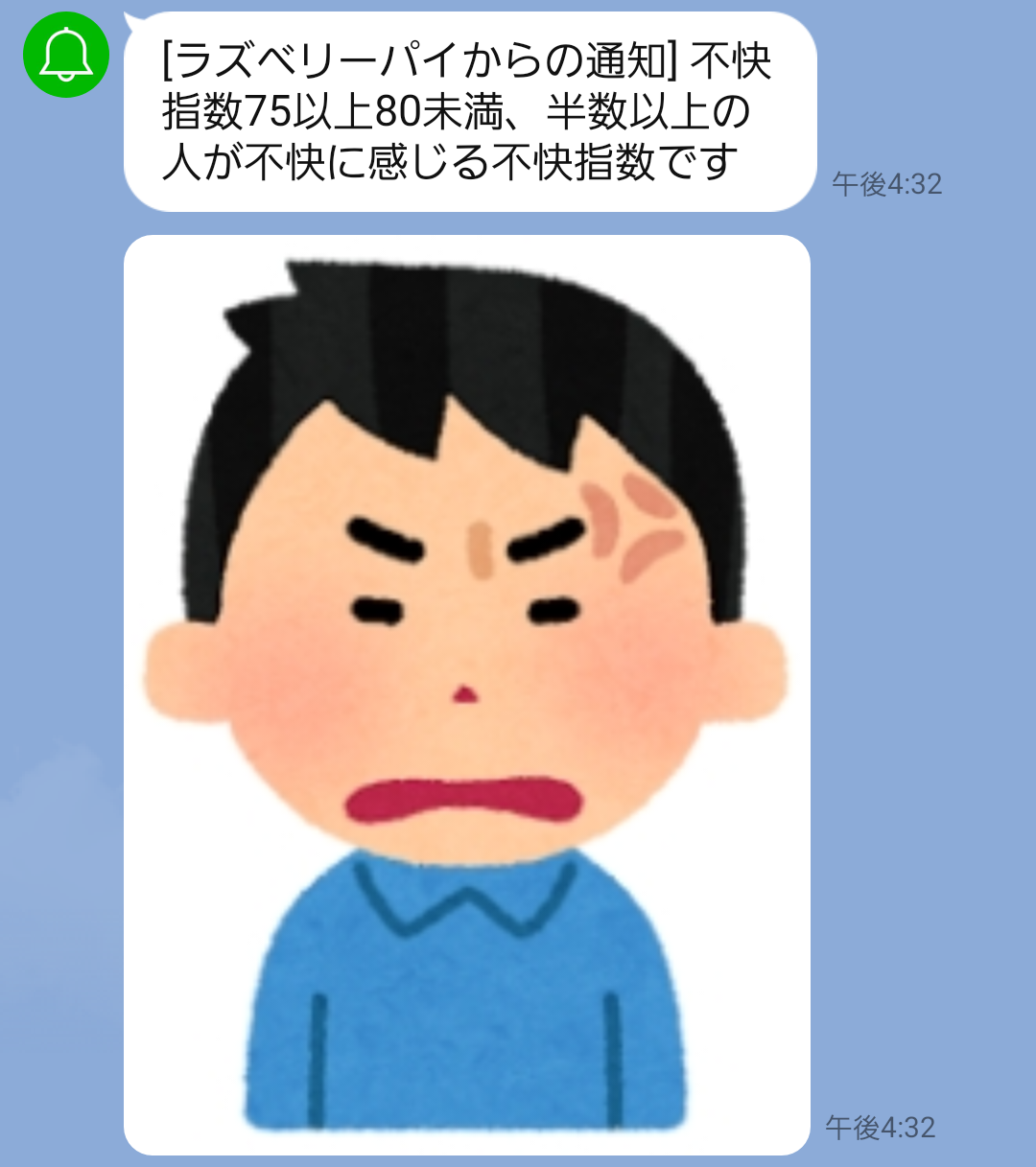Open the sent angry man image
The width and height of the screenshot is (1036, 1167).
(467, 694)
